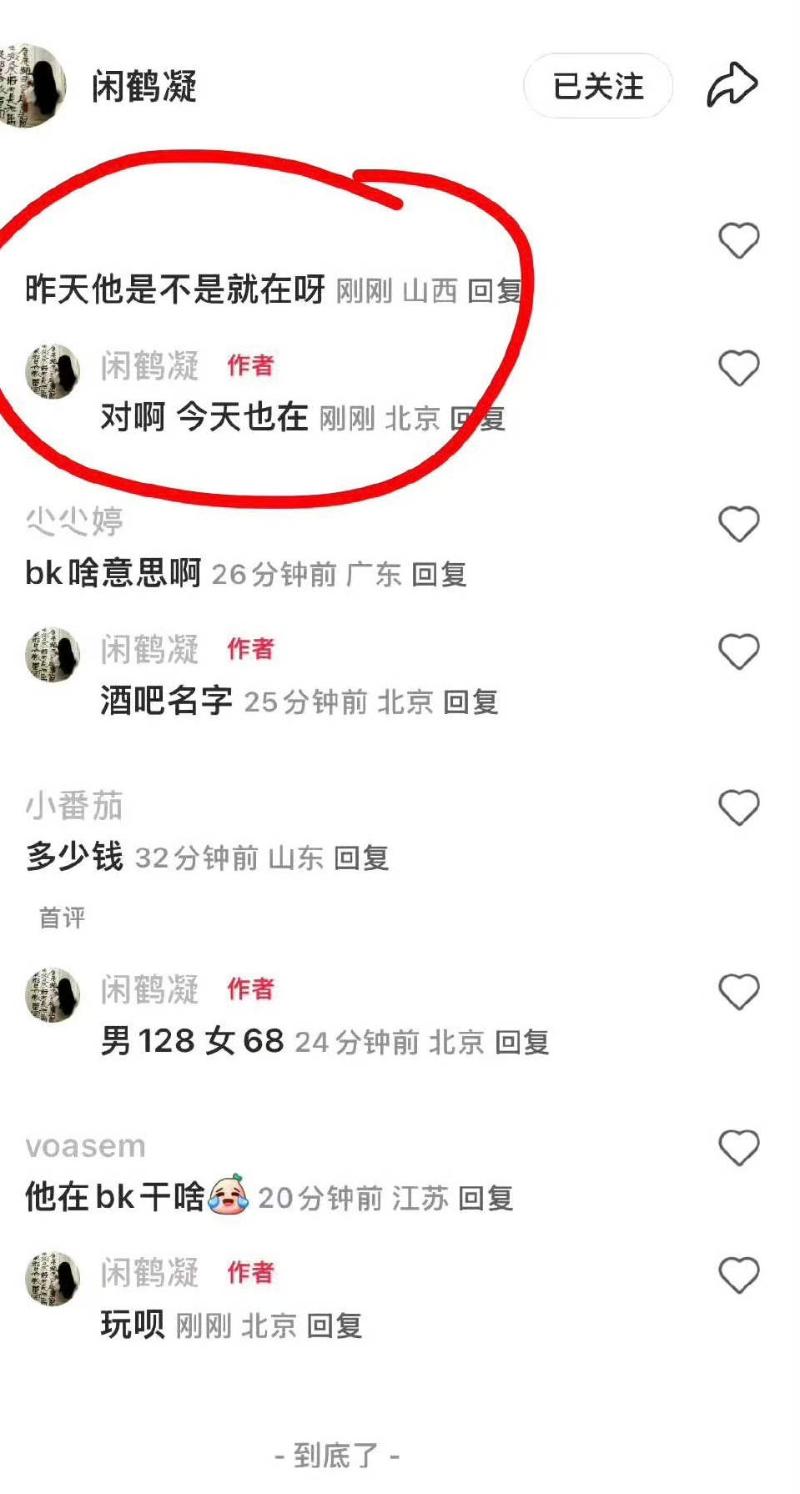Reply to 男128 女68
This screenshot has width=800, height=1494.
point(522,1043)
